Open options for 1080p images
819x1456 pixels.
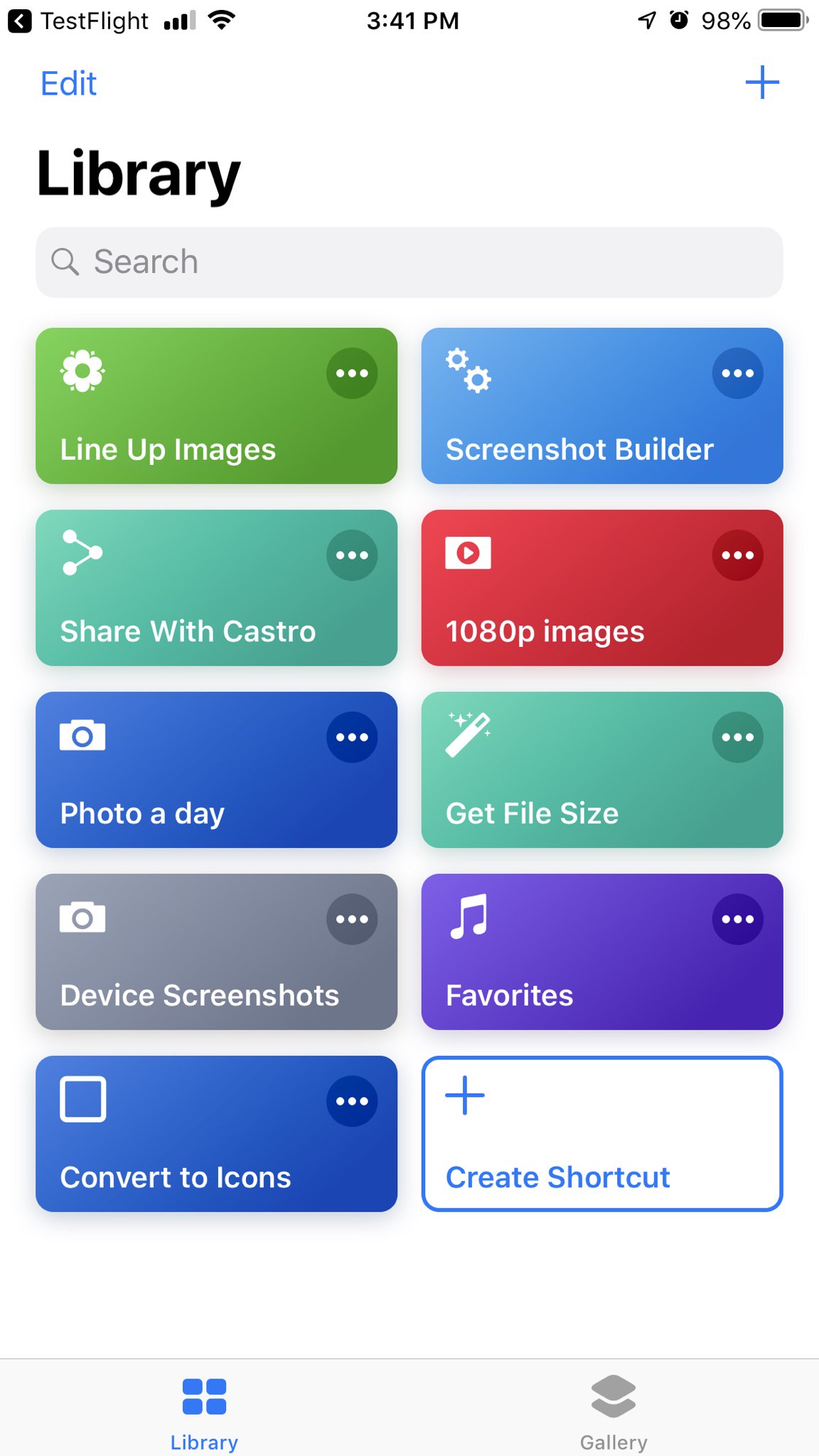coord(737,555)
